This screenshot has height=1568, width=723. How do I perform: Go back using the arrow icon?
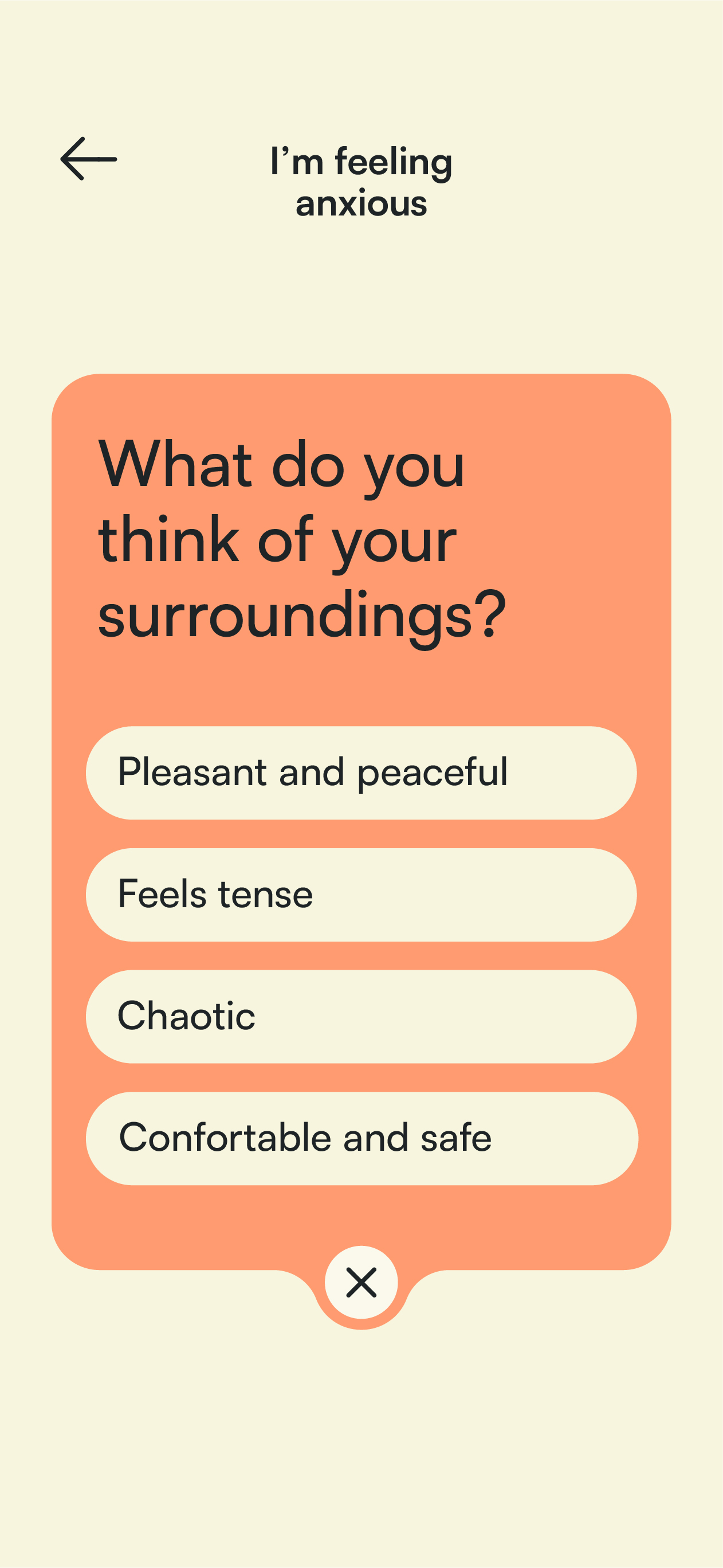(89, 159)
